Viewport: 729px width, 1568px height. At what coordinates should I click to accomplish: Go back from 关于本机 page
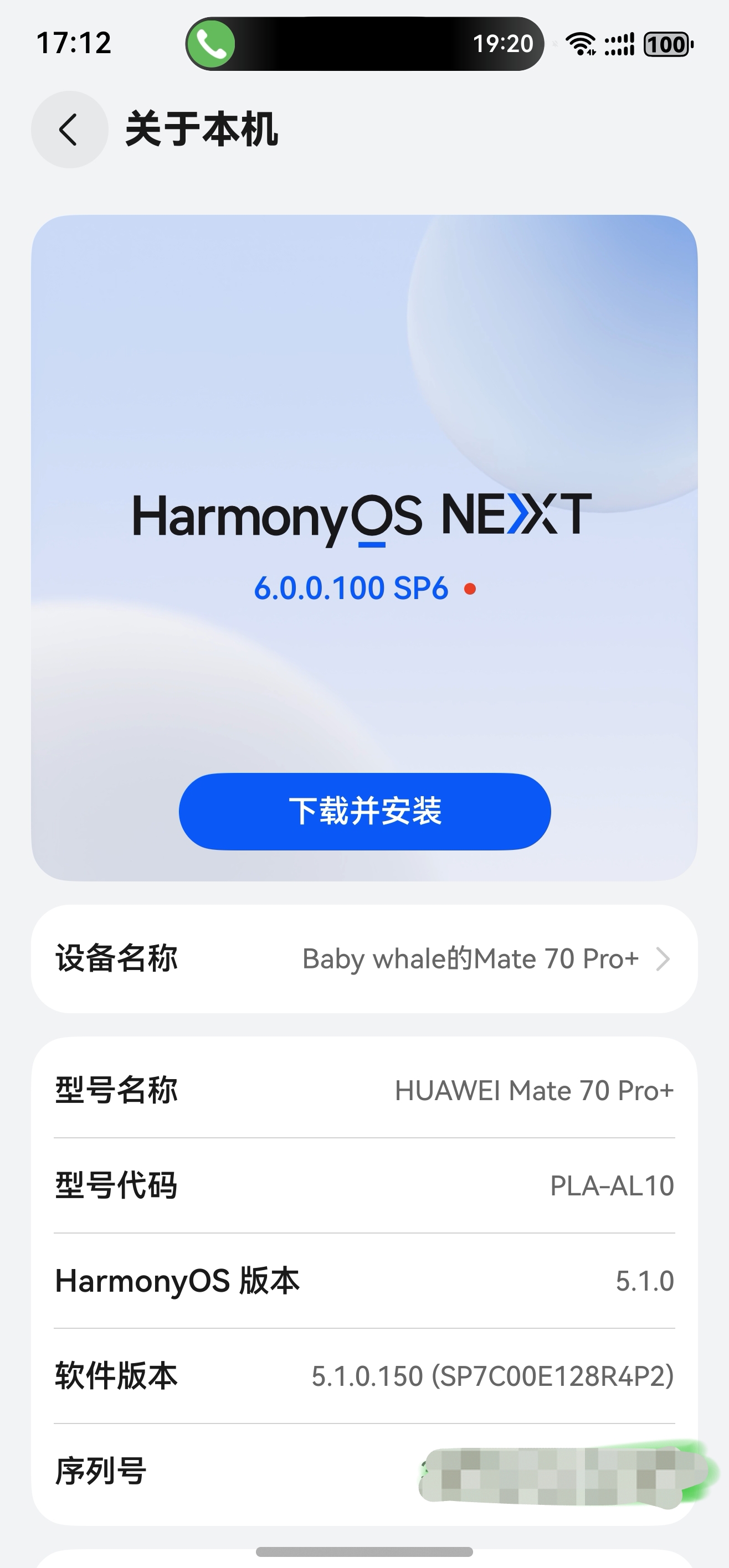point(69,130)
